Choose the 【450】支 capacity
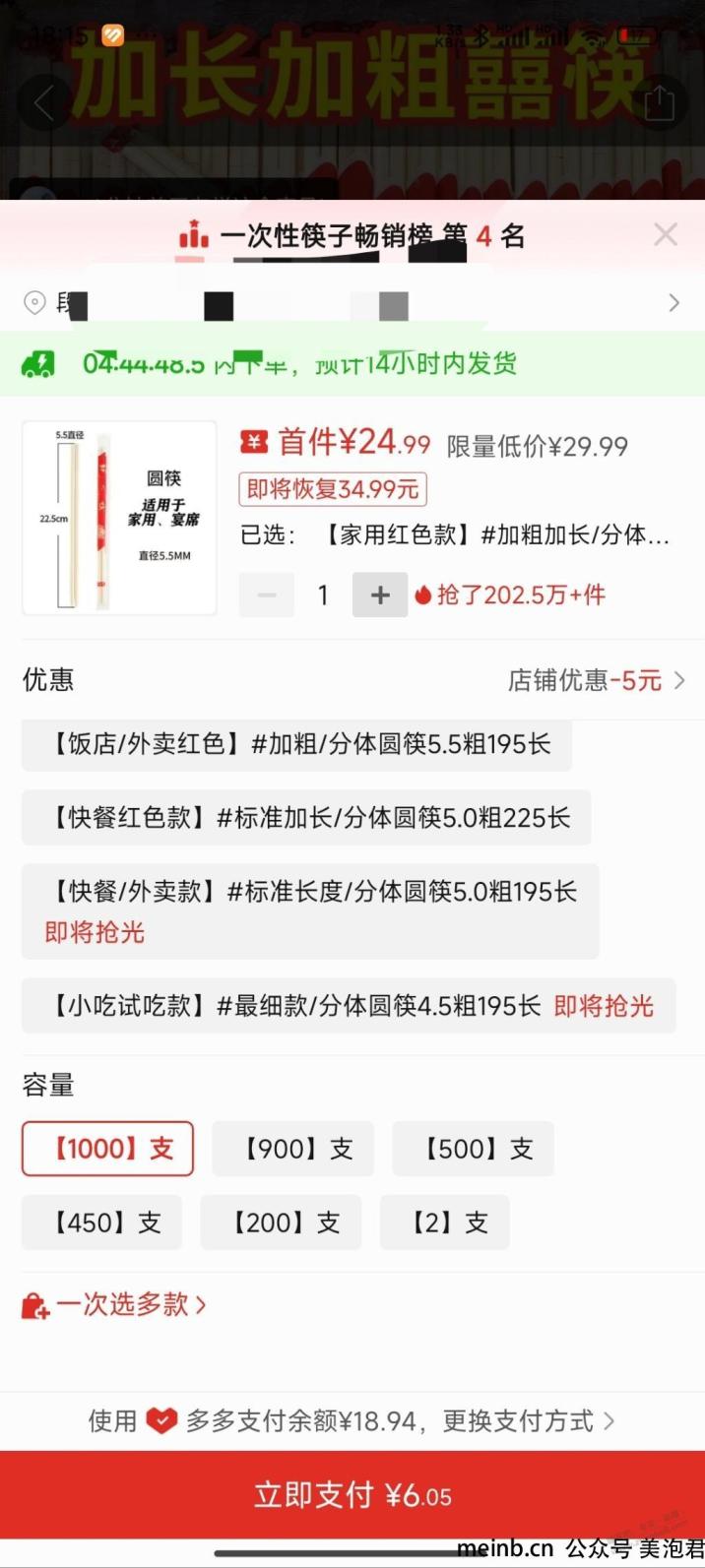The width and height of the screenshot is (705, 1568). point(101,1223)
